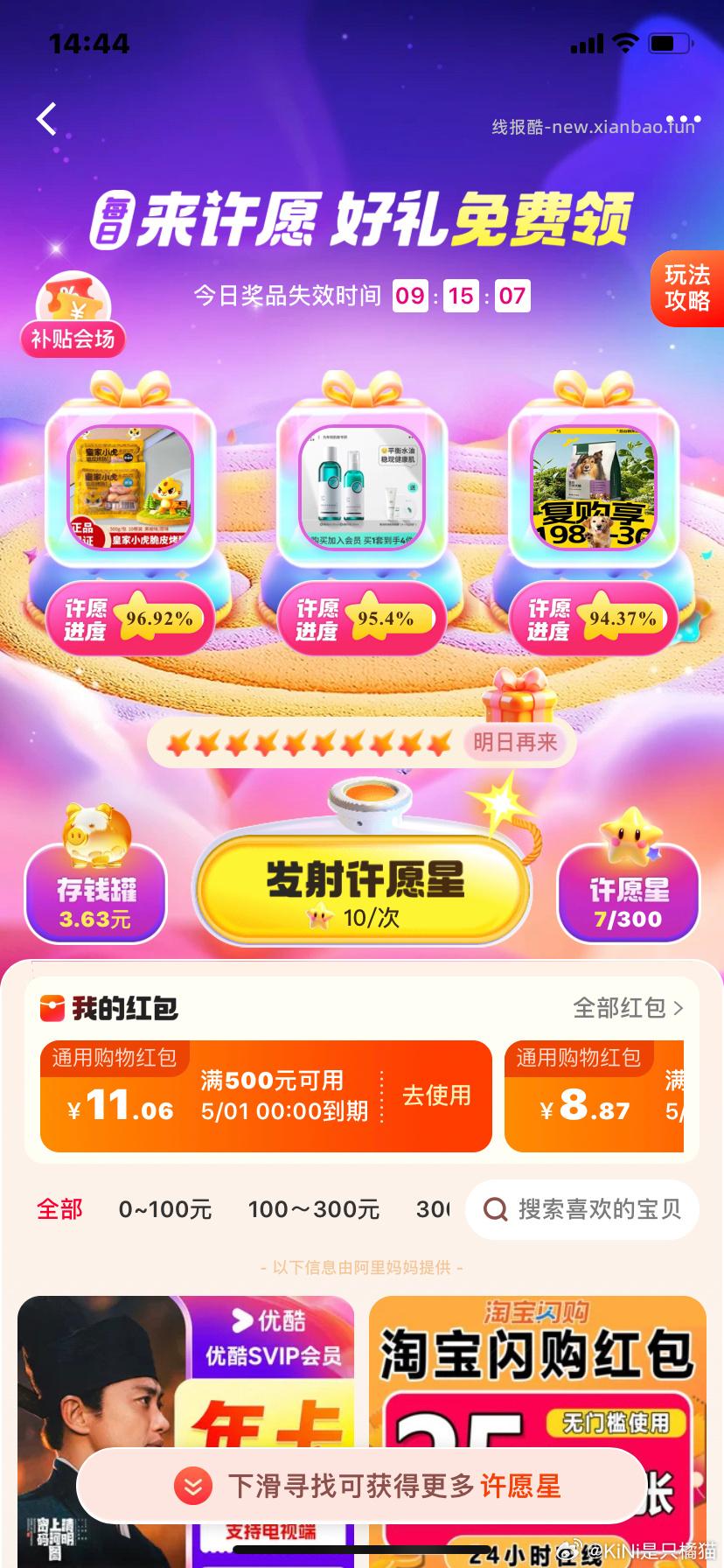This screenshot has height=1568, width=724.
Task: Open the countdown prize expiry timer
Action: [x=462, y=296]
